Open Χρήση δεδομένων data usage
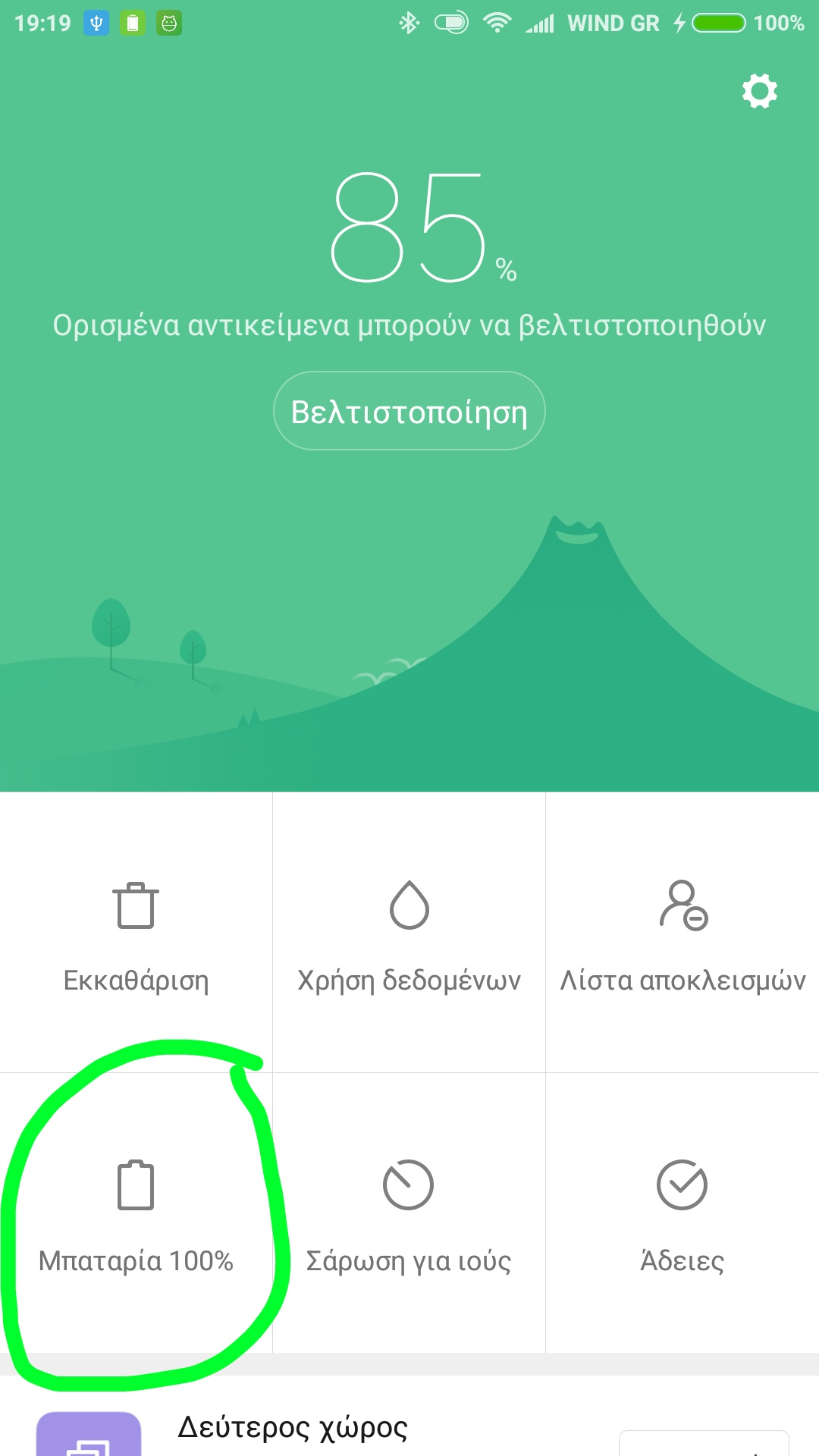The width and height of the screenshot is (819, 1456). [409, 934]
